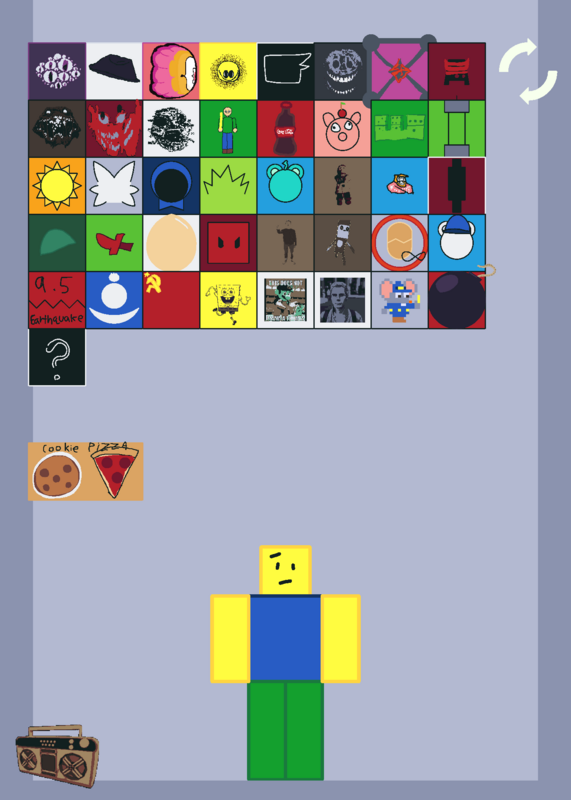This screenshot has height=800, width=571.
Task: Tap the noob character figure
Action: [285, 662]
